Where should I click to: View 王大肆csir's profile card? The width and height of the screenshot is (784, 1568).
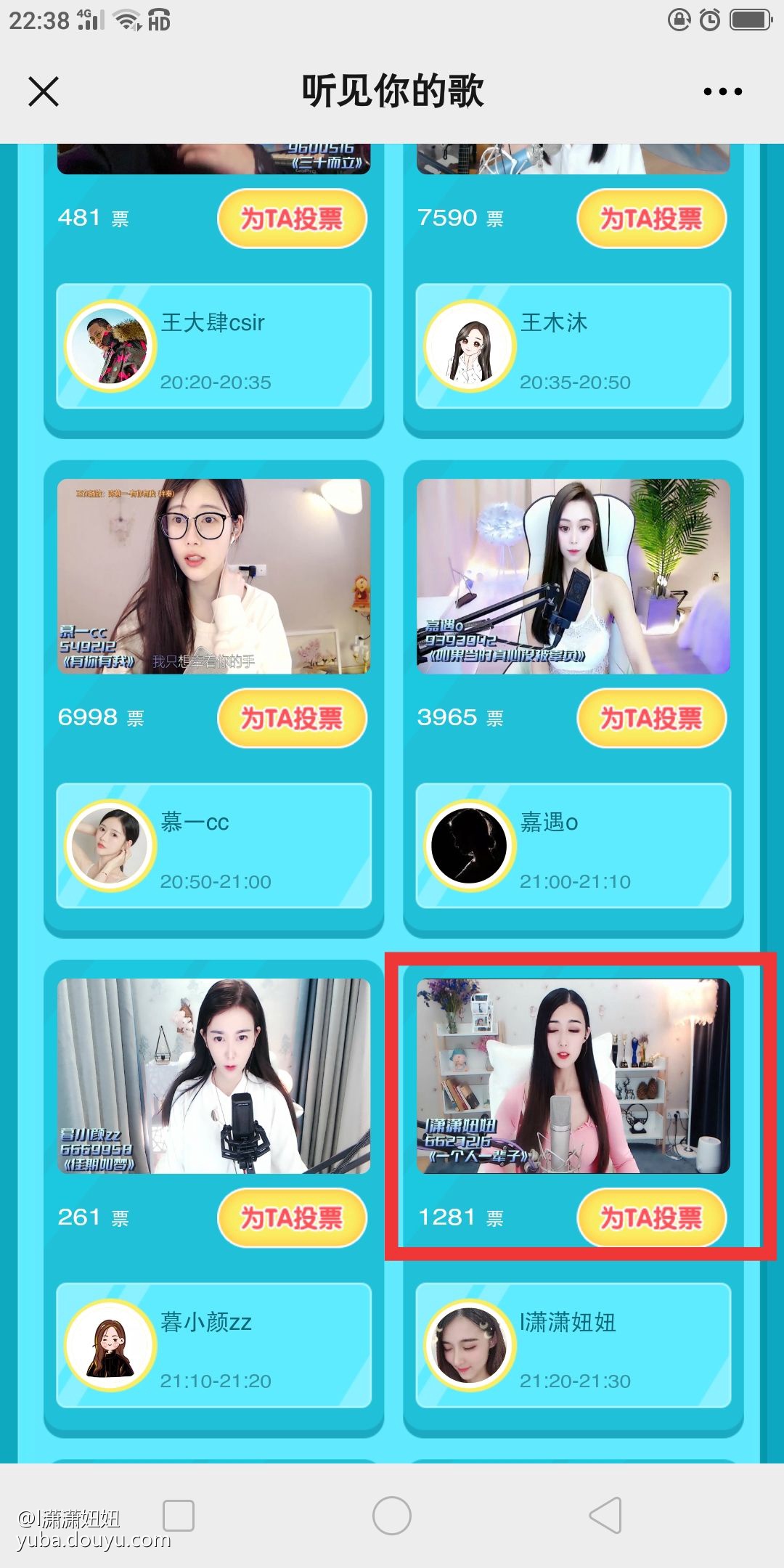214,346
